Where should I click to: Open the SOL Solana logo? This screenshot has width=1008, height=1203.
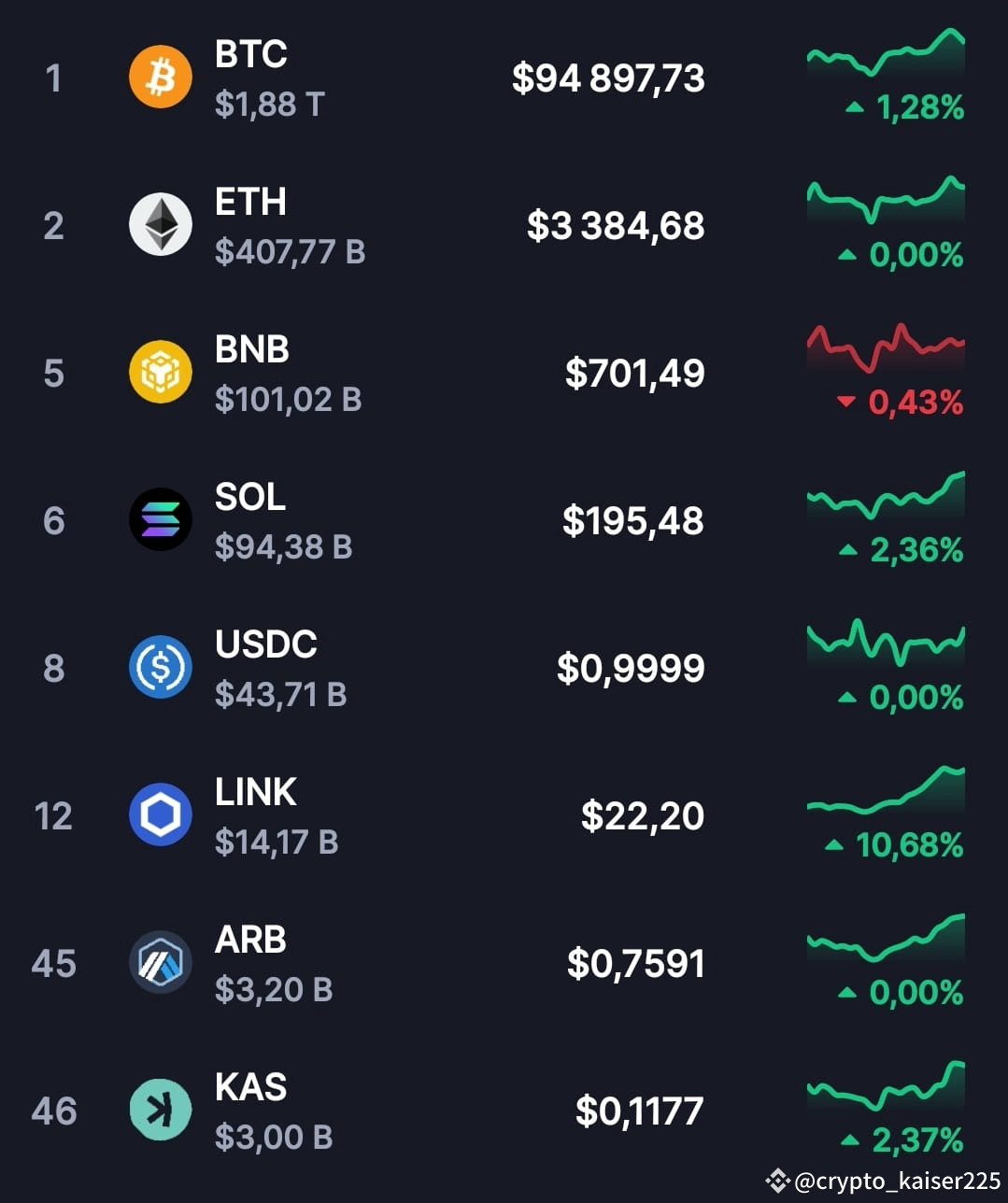[160, 519]
